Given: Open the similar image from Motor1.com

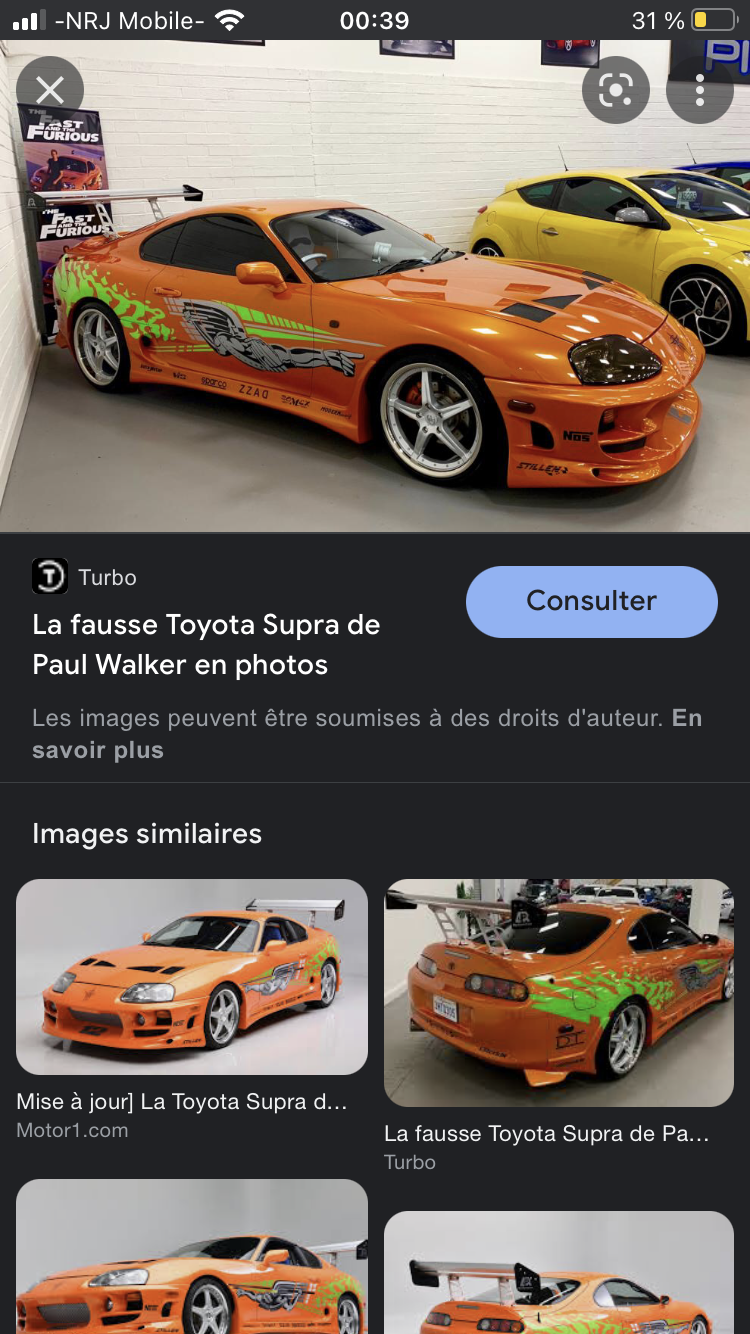Looking at the screenshot, I should tap(192, 977).
